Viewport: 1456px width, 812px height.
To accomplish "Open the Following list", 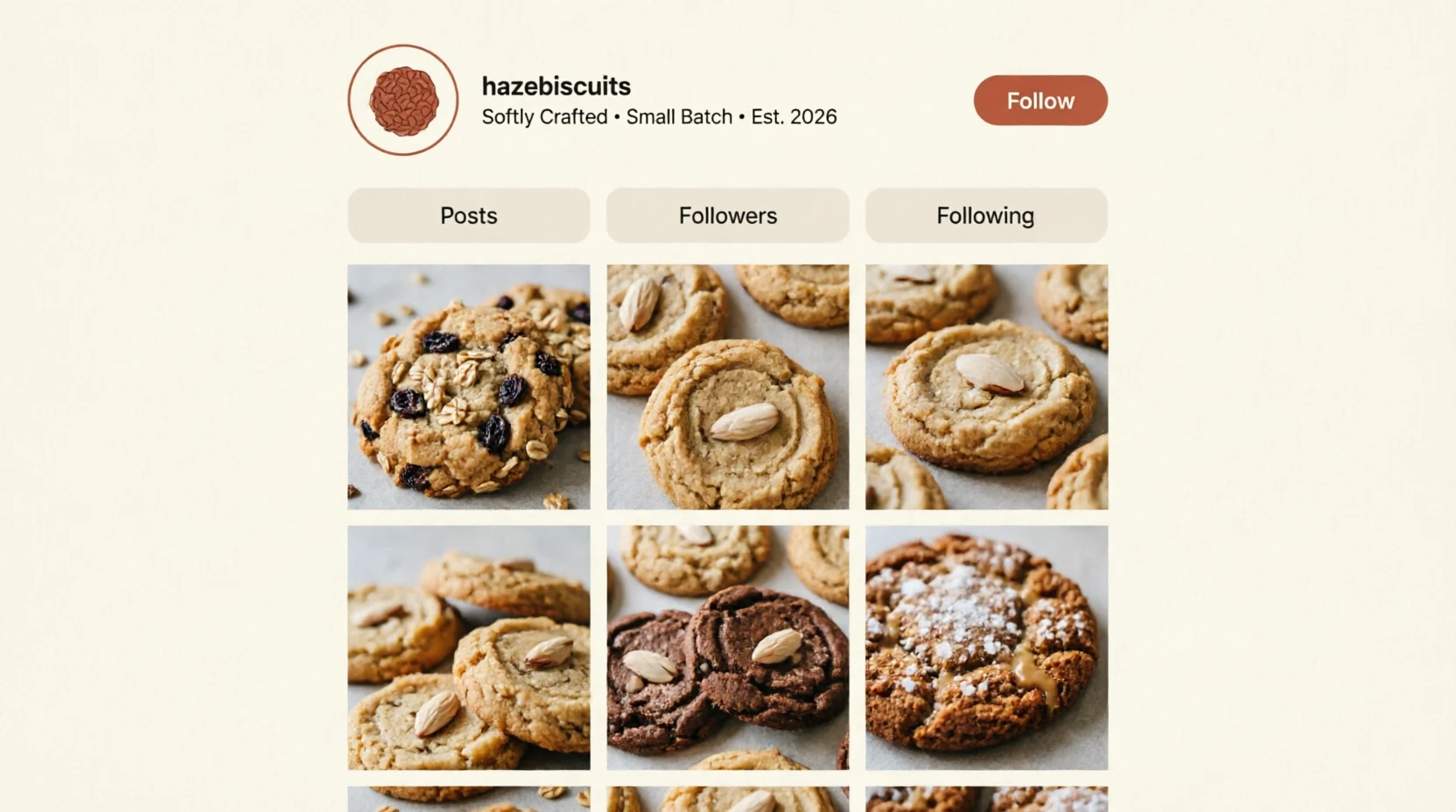I will (985, 215).
